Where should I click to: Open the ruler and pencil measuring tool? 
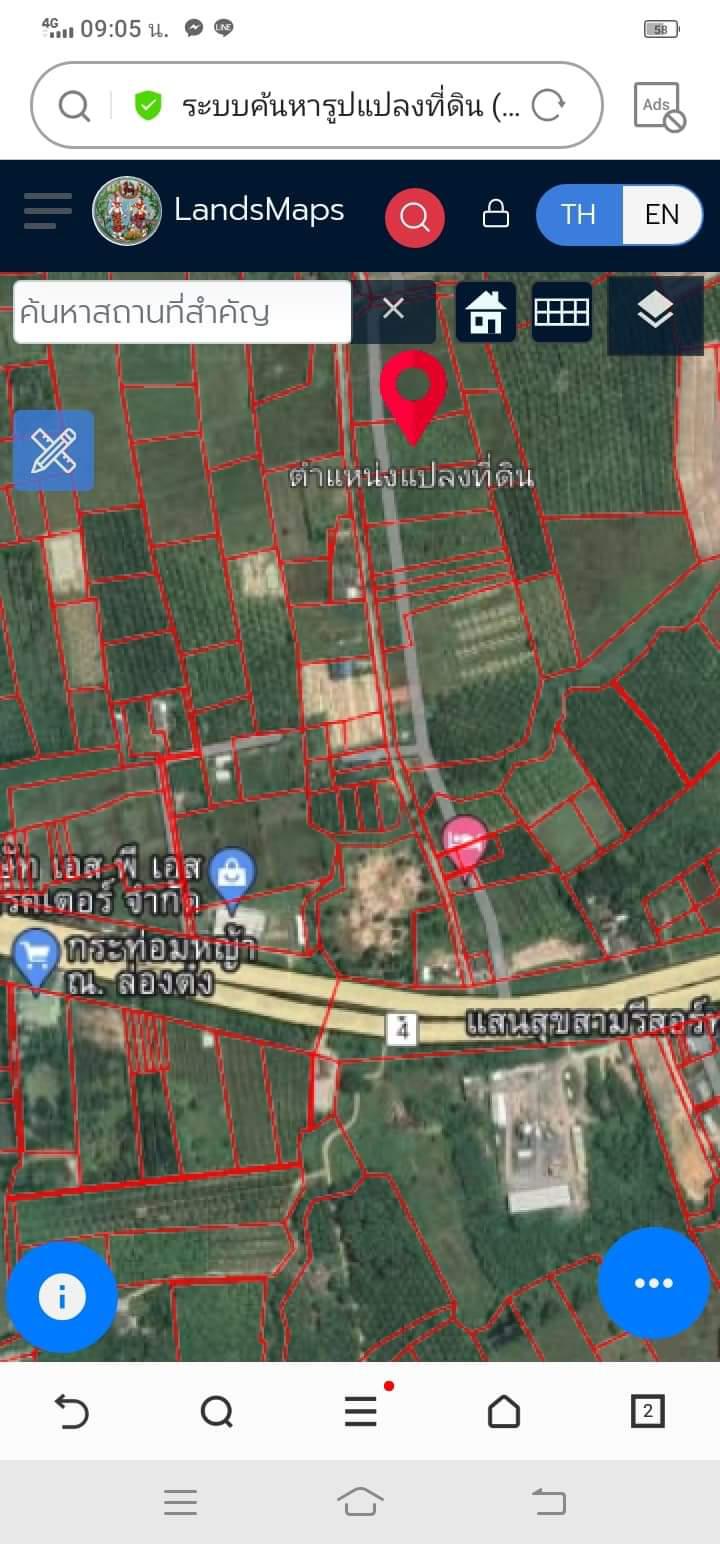point(54,450)
